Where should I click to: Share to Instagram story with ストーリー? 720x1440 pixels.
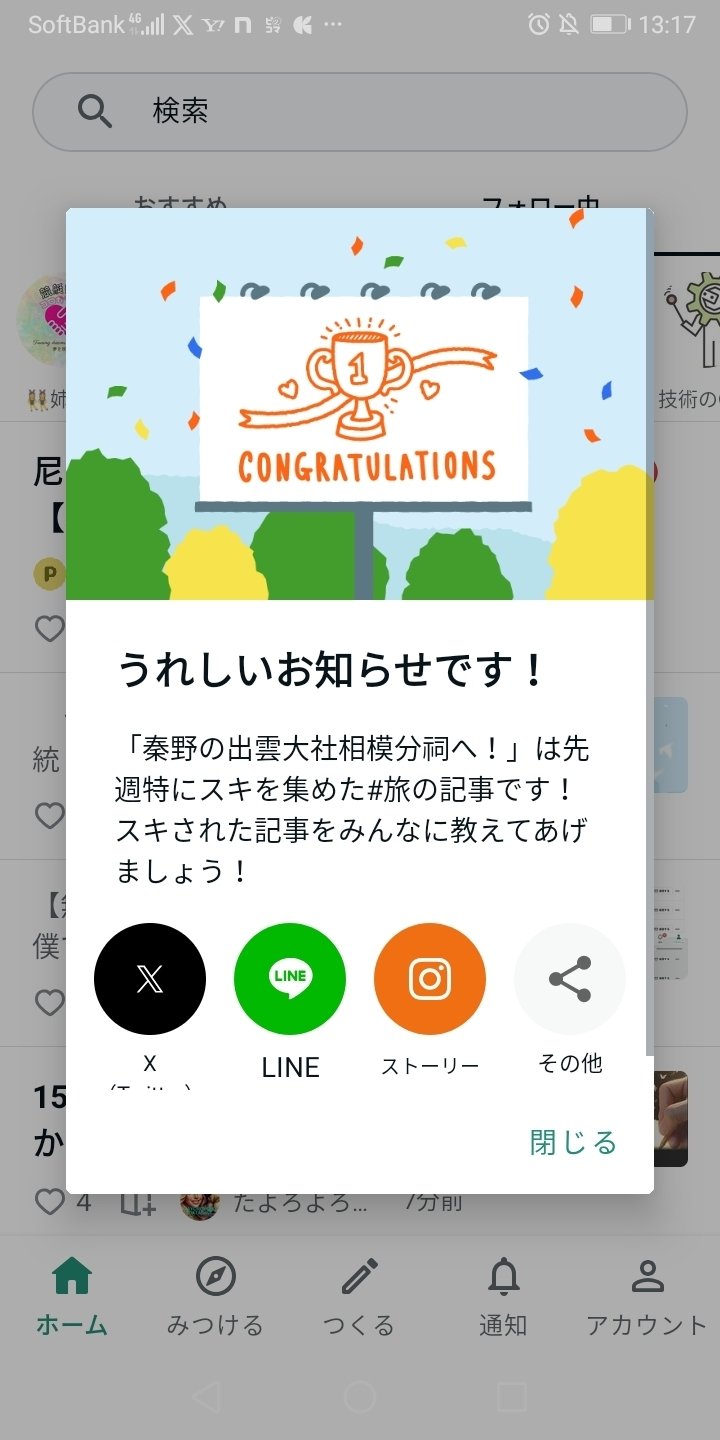[430, 979]
